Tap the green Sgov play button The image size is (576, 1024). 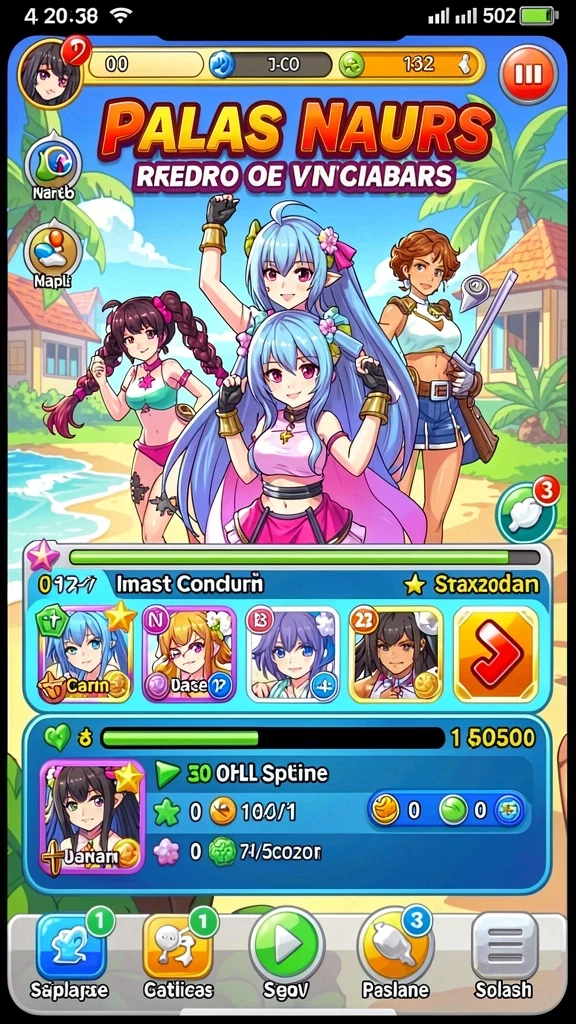point(287,957)
